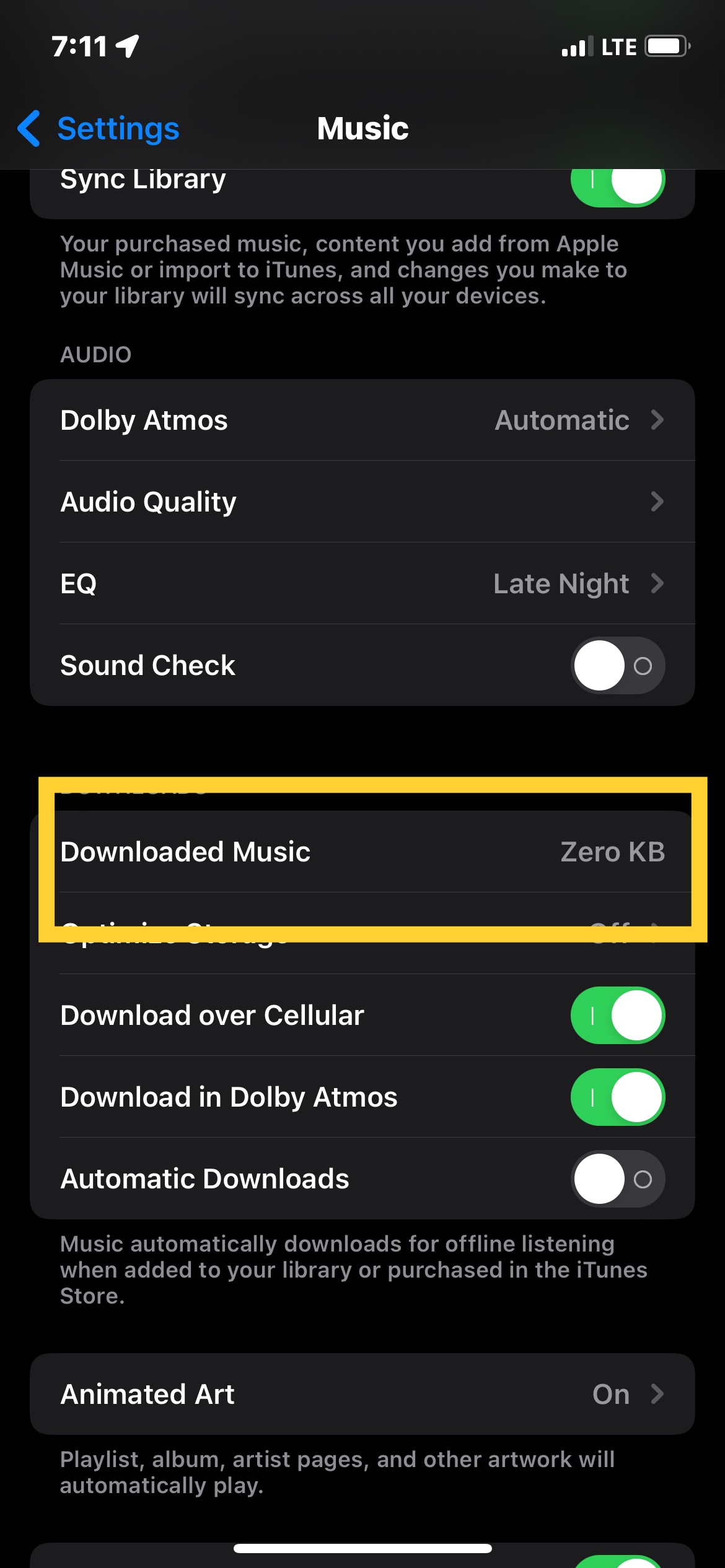The width and height of the screenshot is (725, 1568).
Task: Turn off Download in Dolby Atmos
Action: point(617,1097)
